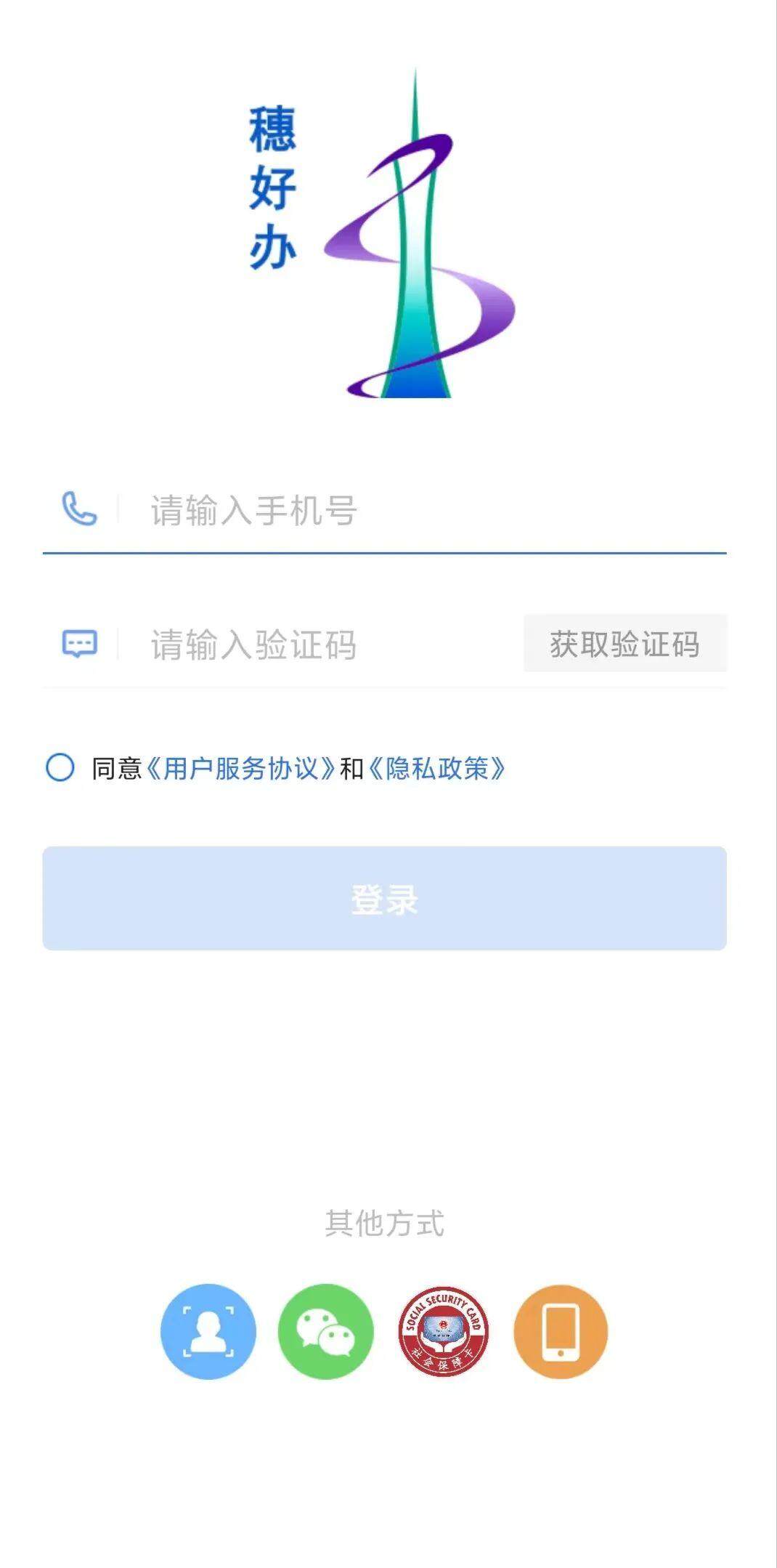The image size is (777, 1568).
Task: Choose face recognition login icon
Action: (x=208, y=1331)
